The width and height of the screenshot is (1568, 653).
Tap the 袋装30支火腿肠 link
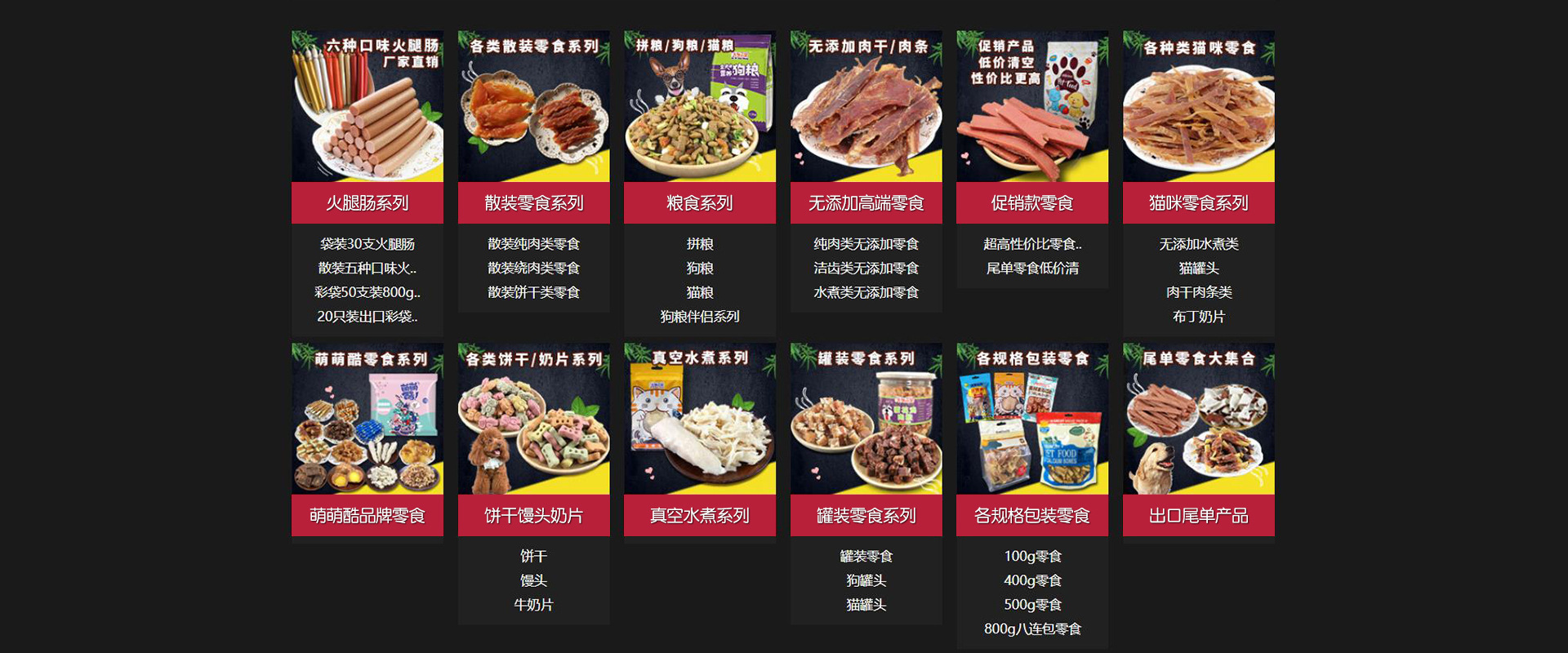367,244
